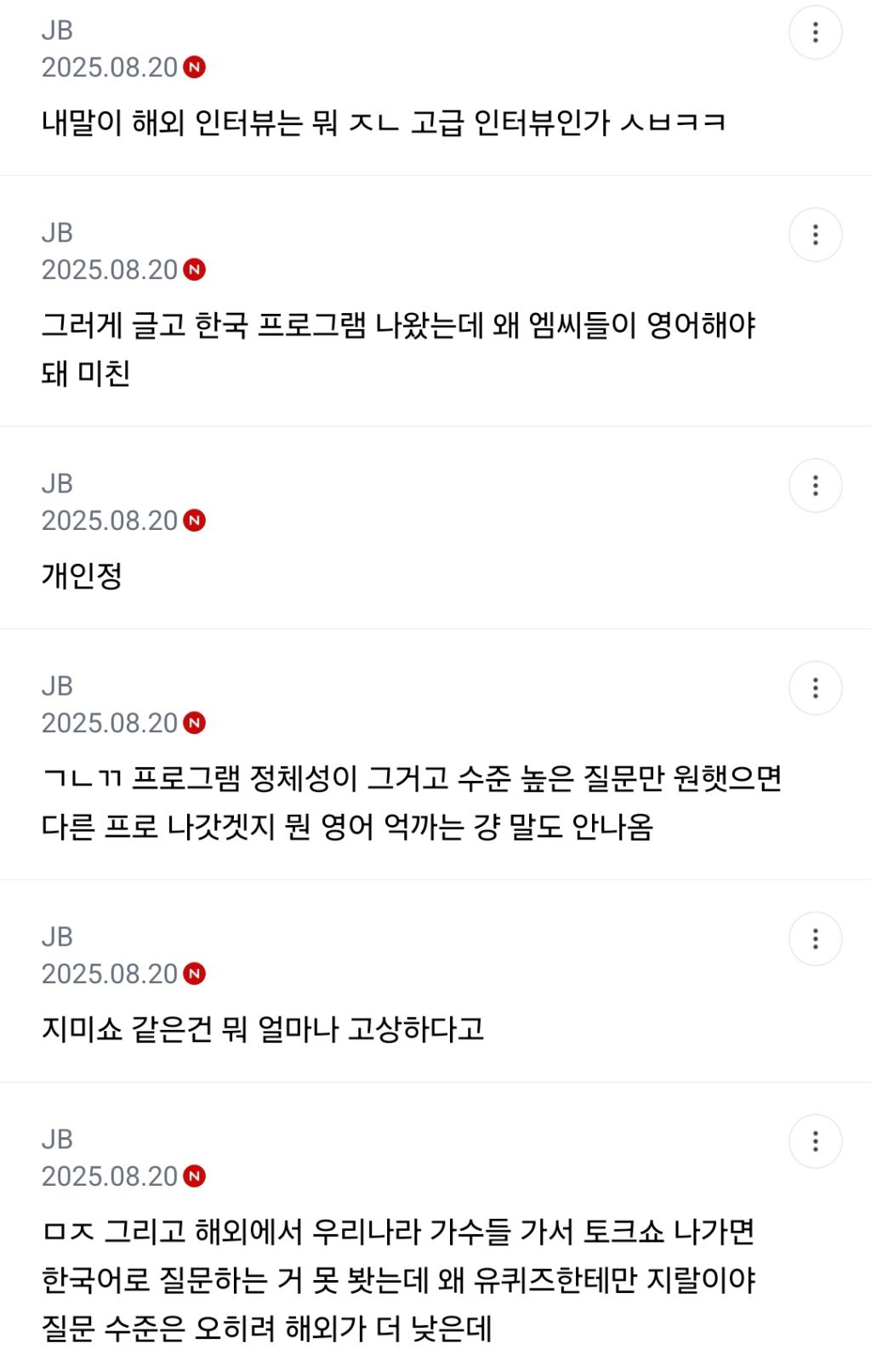
Task: Open options for comment starting '내말이 해외 인터뷰는'
Action: point(815,32)
